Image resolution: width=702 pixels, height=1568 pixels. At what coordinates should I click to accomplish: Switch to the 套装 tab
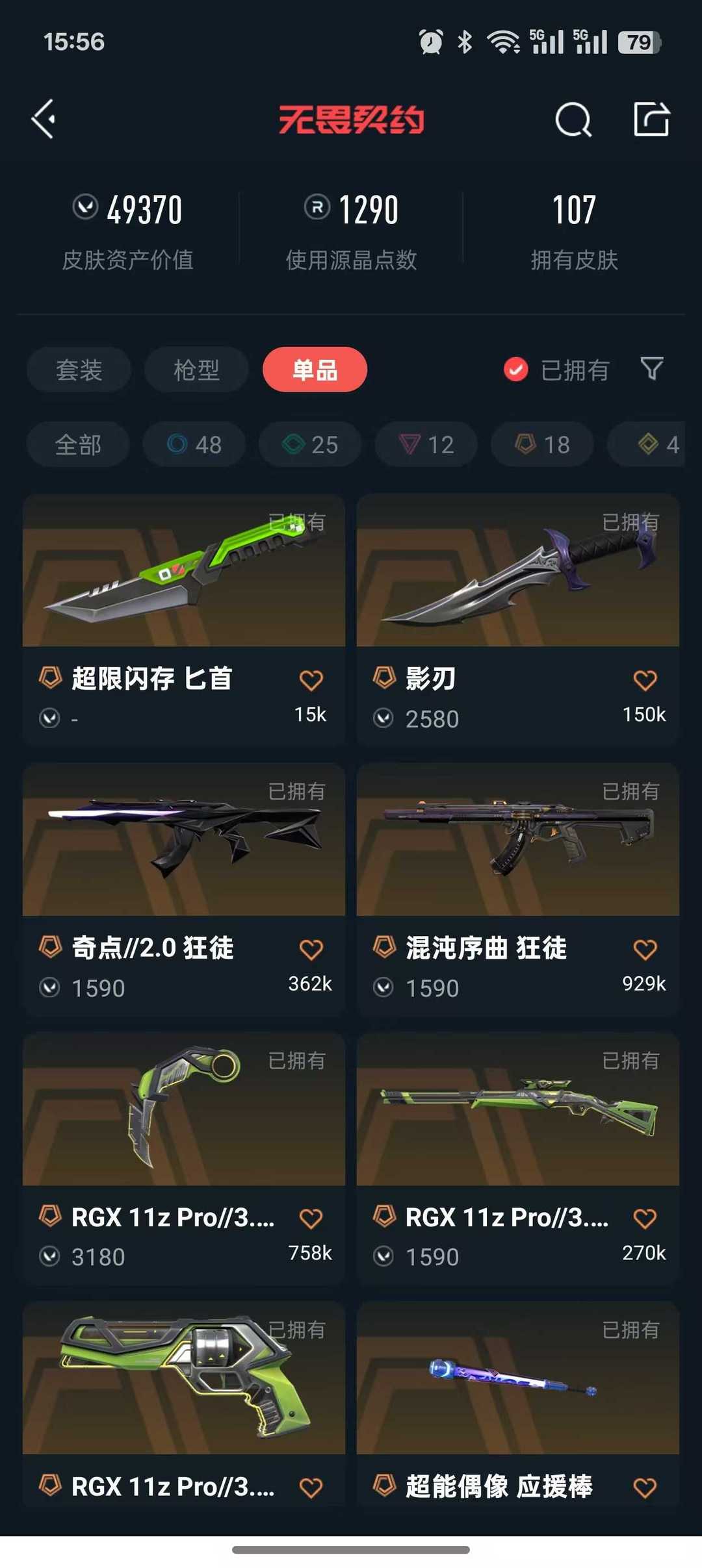click(x=78, y=370)
